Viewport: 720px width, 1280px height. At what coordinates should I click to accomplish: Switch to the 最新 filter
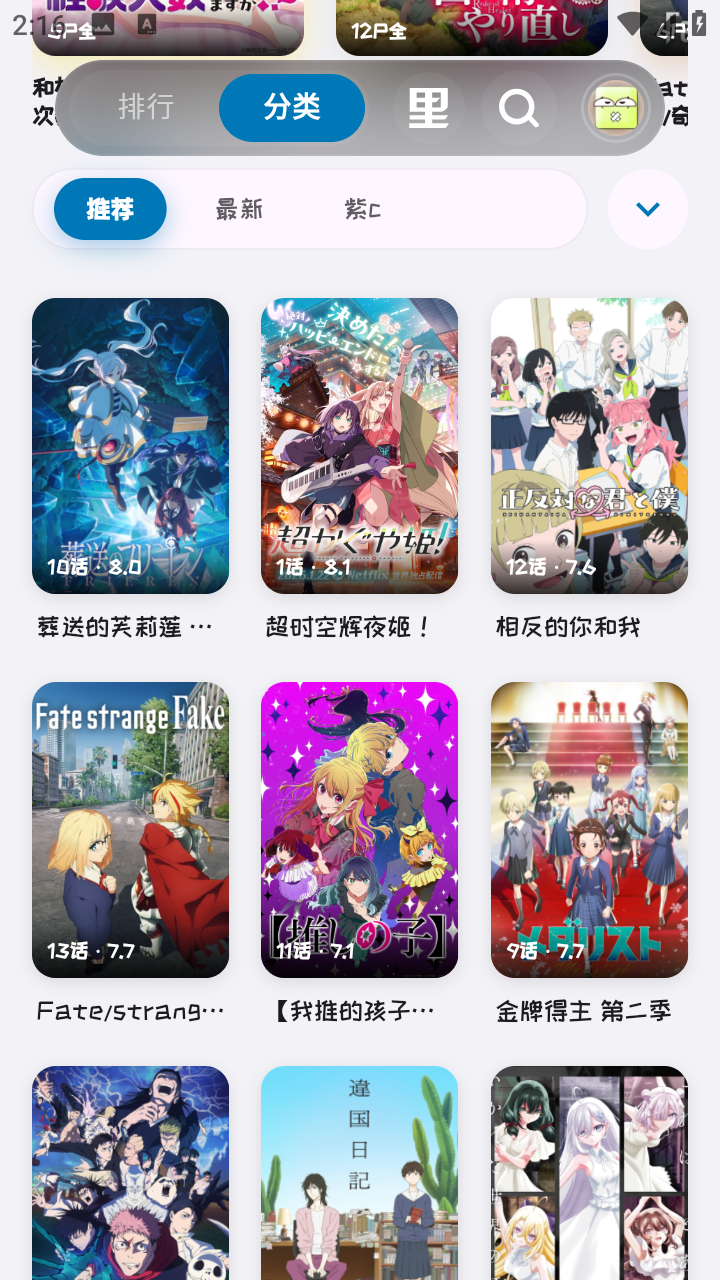point(238,209)
